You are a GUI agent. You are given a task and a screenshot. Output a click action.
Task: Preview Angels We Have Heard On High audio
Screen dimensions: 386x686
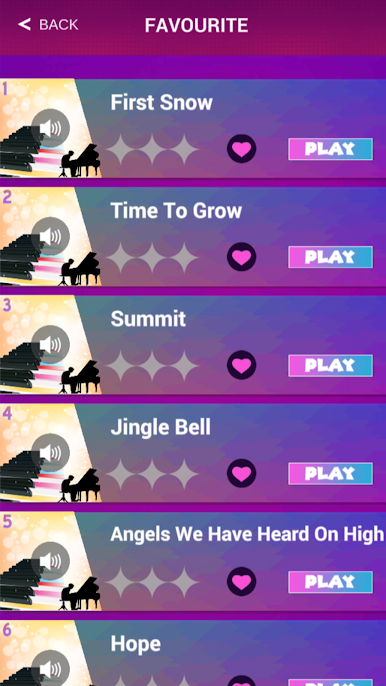pos(50,561)
